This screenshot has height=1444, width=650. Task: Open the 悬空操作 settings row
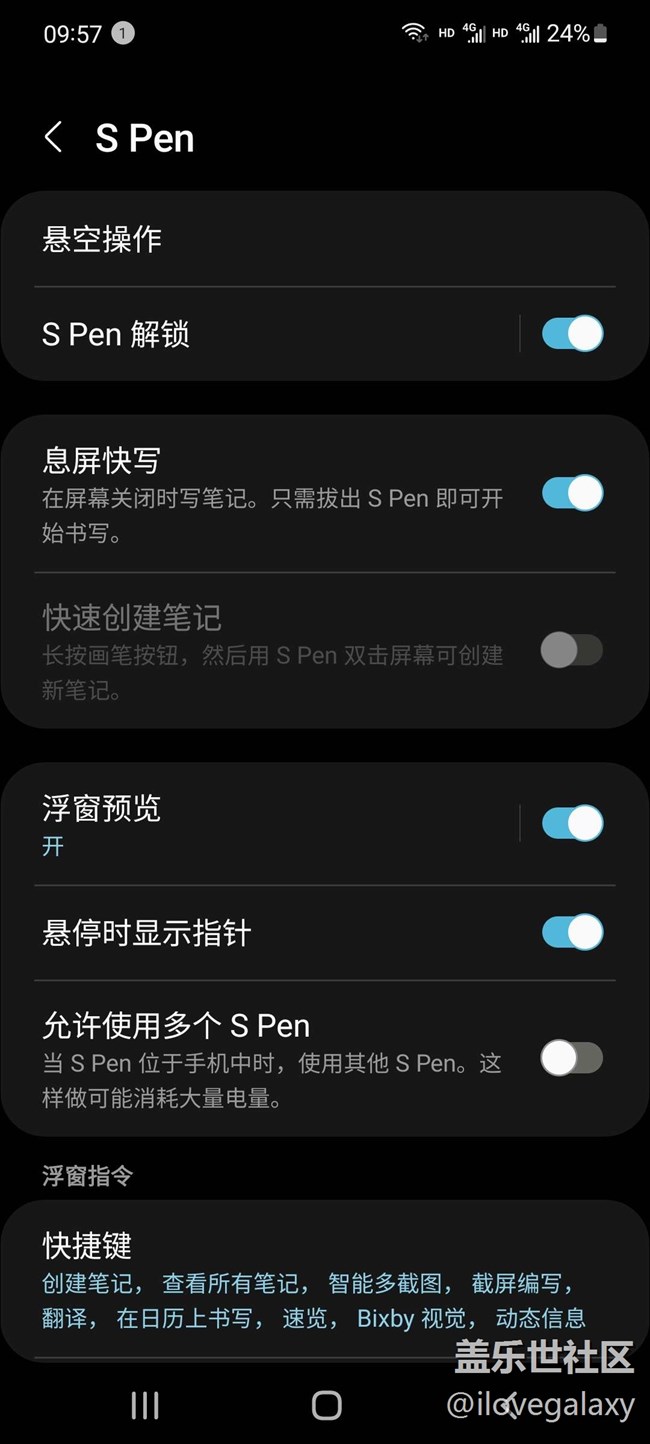pyautogui.click(x=325, y=239)
